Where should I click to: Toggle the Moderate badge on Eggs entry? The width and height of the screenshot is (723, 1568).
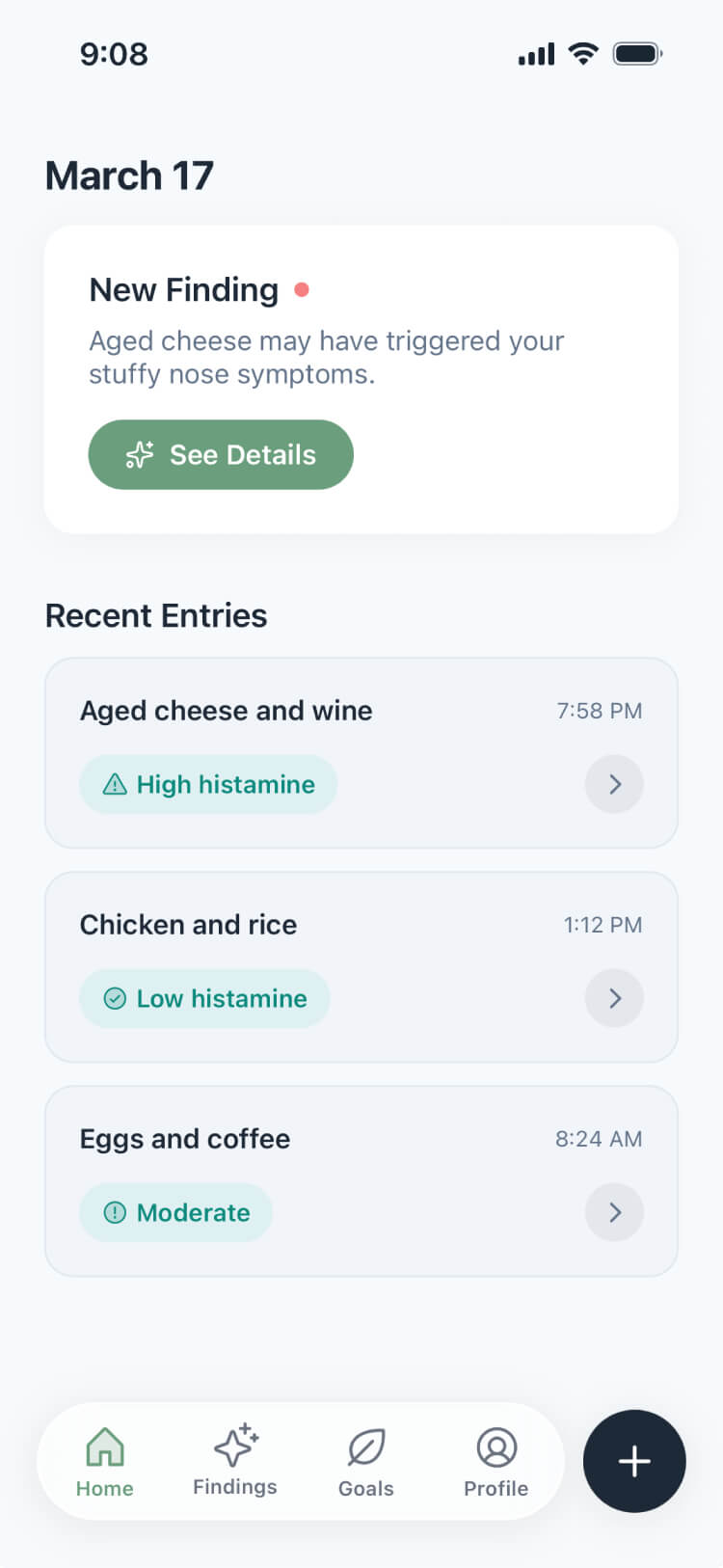[x=176, y=1212]
